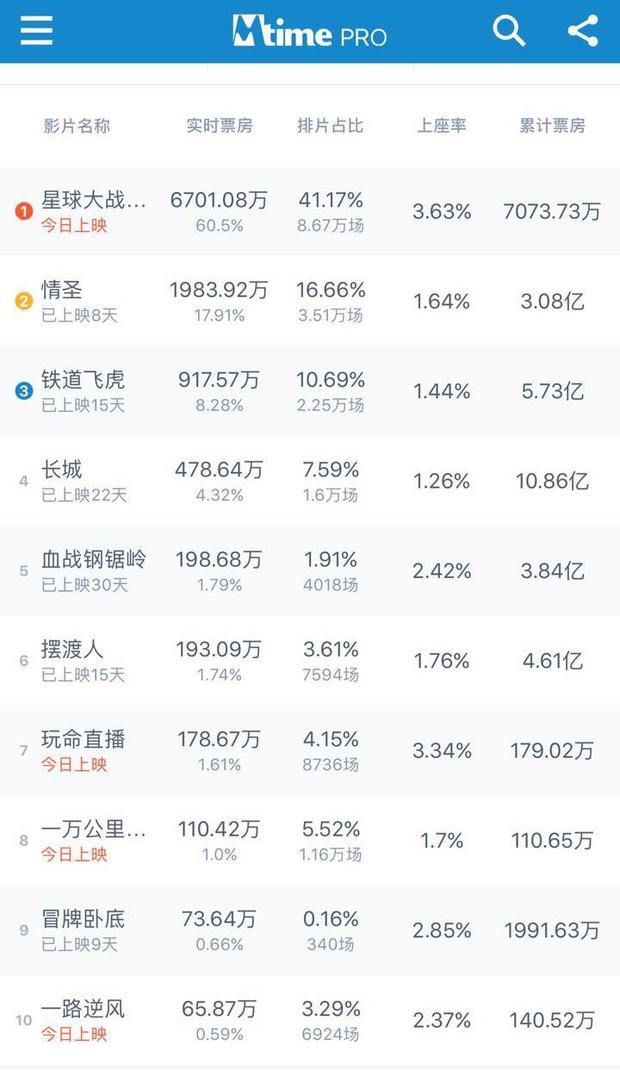Share this box office page

(x=583, y=31)
